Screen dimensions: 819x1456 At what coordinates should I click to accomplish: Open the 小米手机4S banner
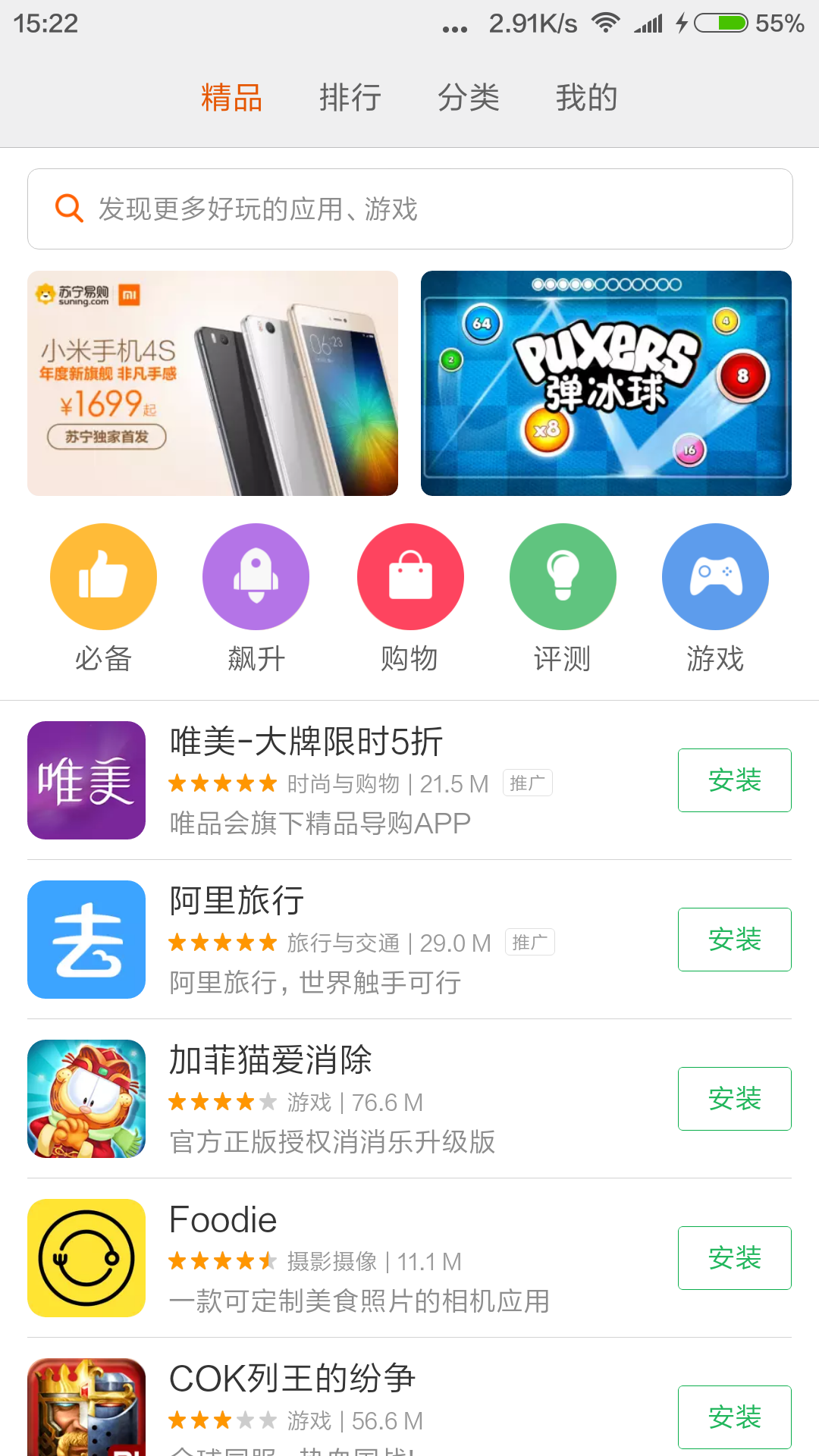(212, 383)
